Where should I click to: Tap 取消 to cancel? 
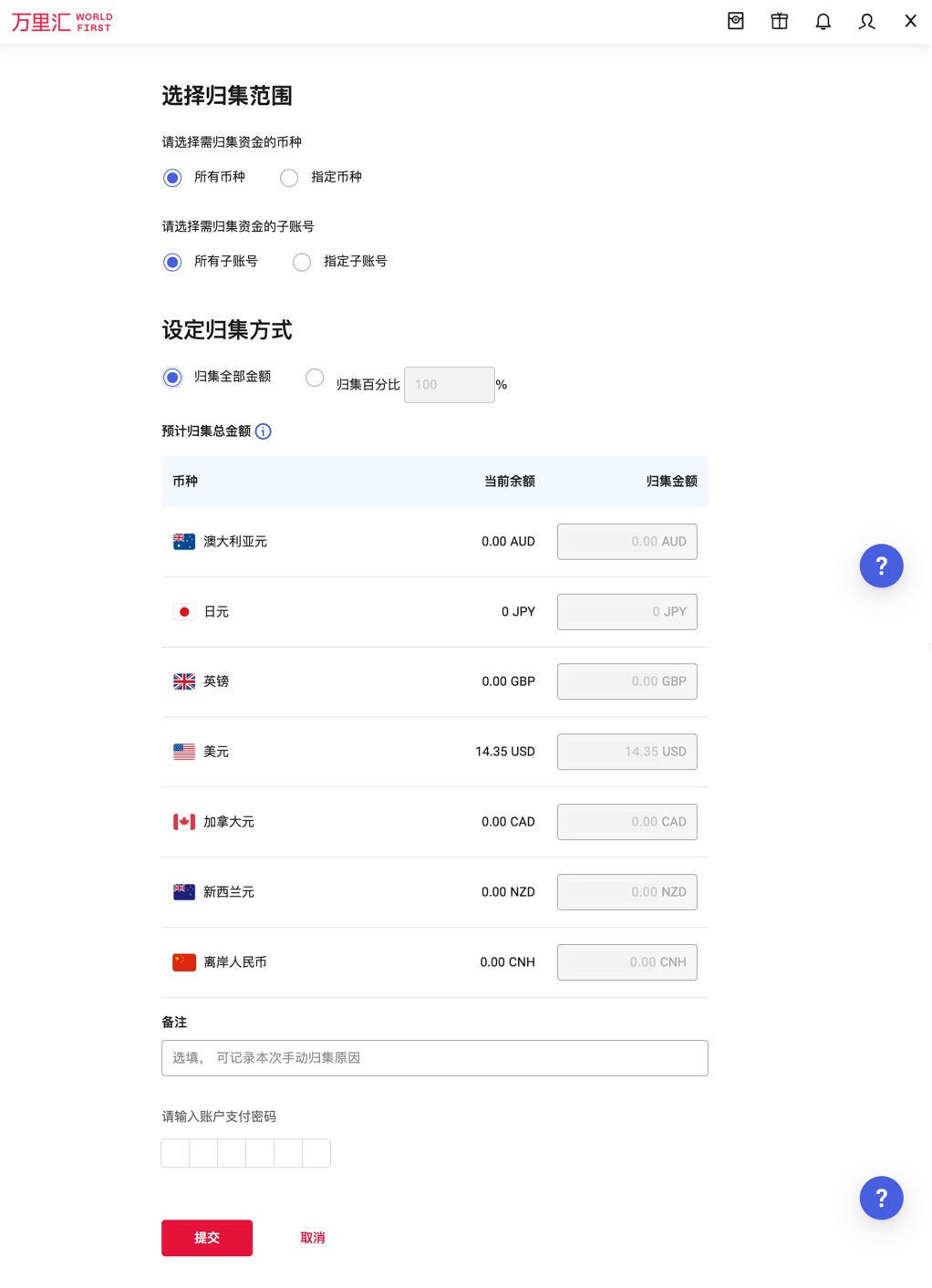(x=312, y=1238)
